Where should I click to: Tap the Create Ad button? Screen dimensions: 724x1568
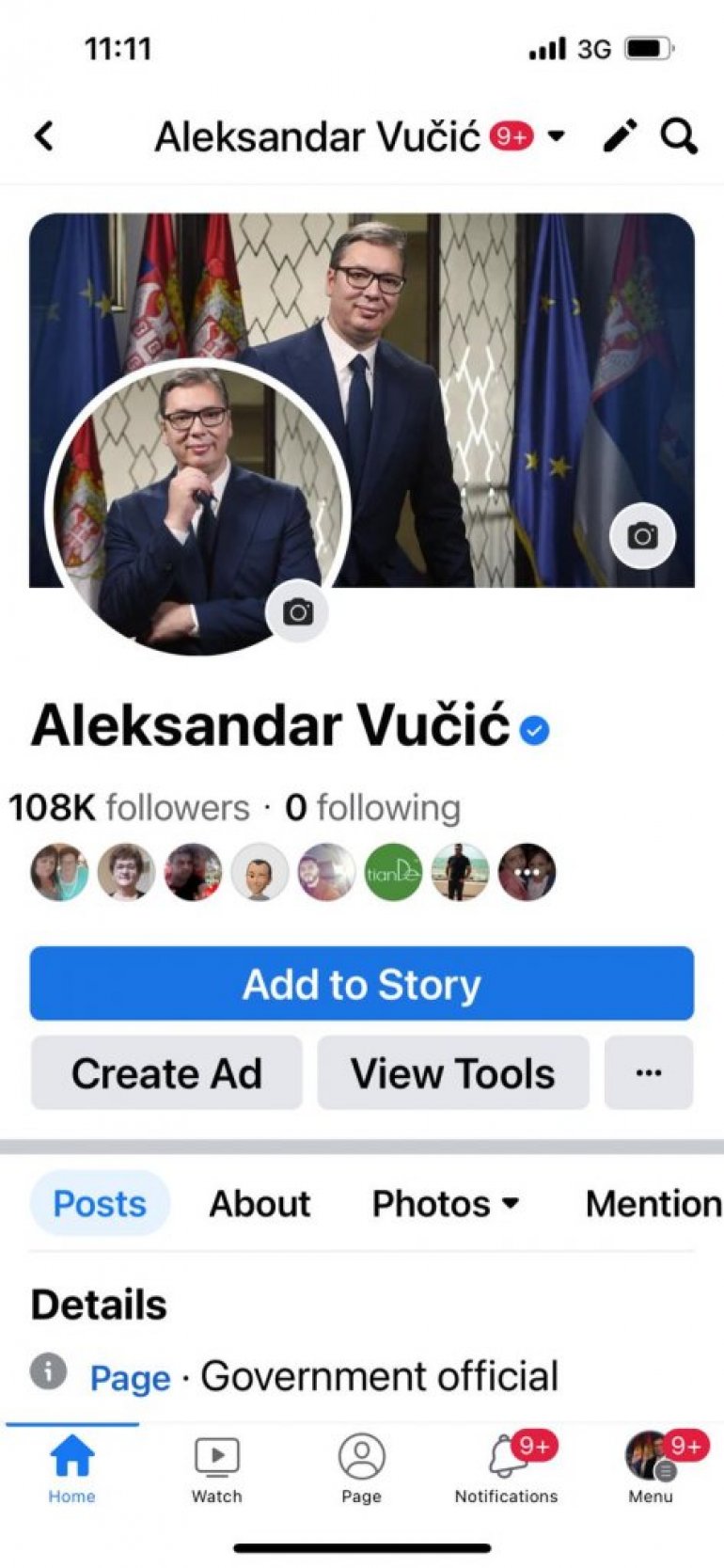166,1073
